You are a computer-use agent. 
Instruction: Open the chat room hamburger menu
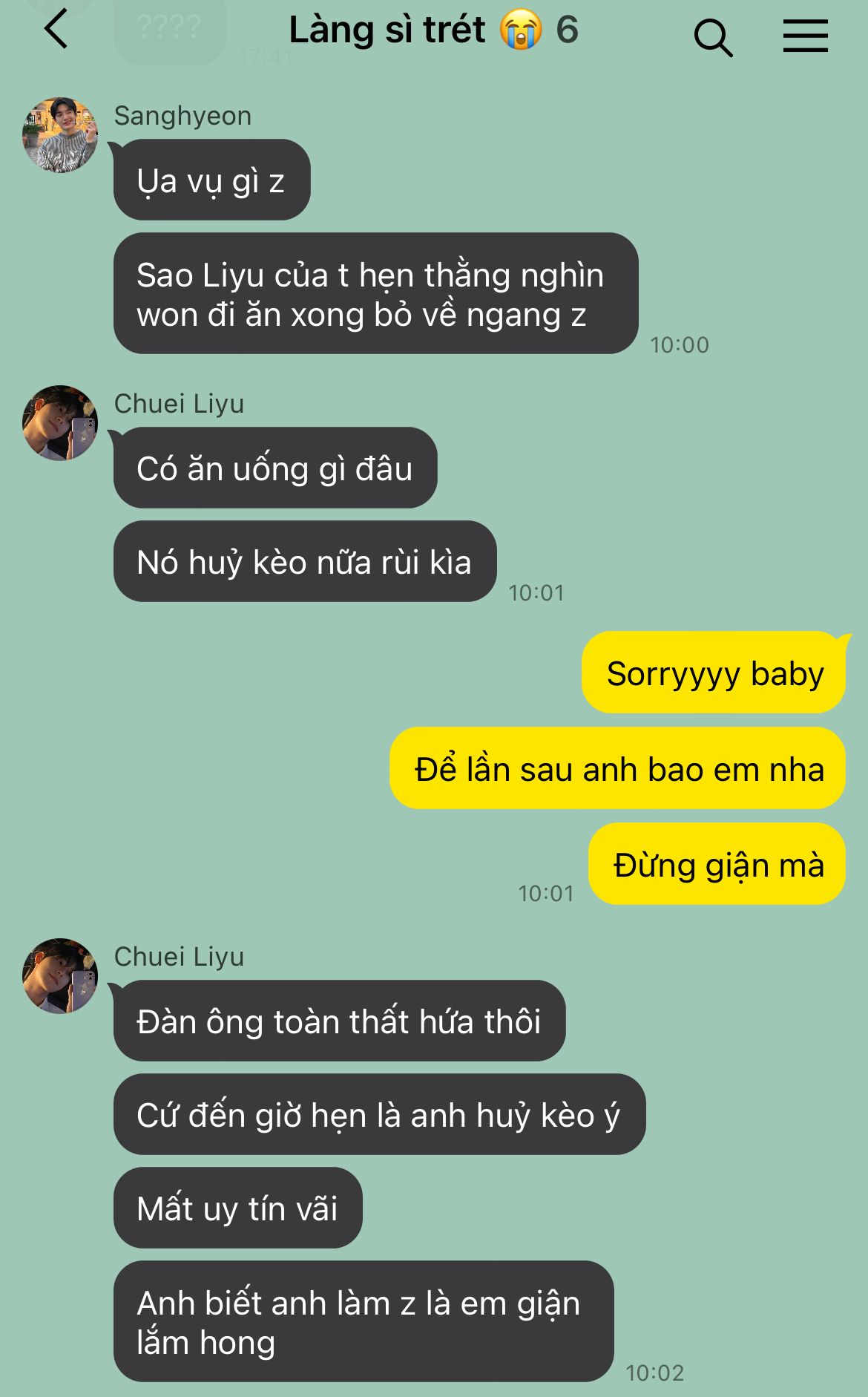805,36
